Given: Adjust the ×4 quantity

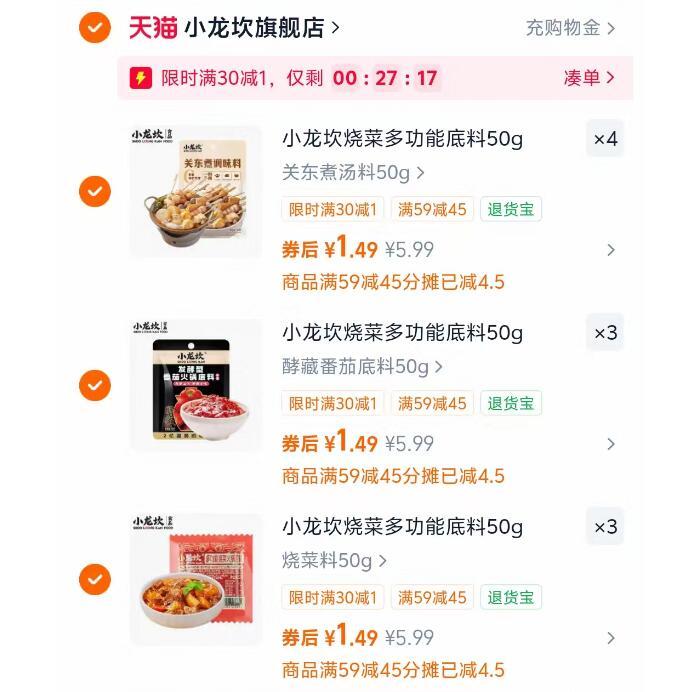Looking at the screenshot, I should tap(605, 139).
